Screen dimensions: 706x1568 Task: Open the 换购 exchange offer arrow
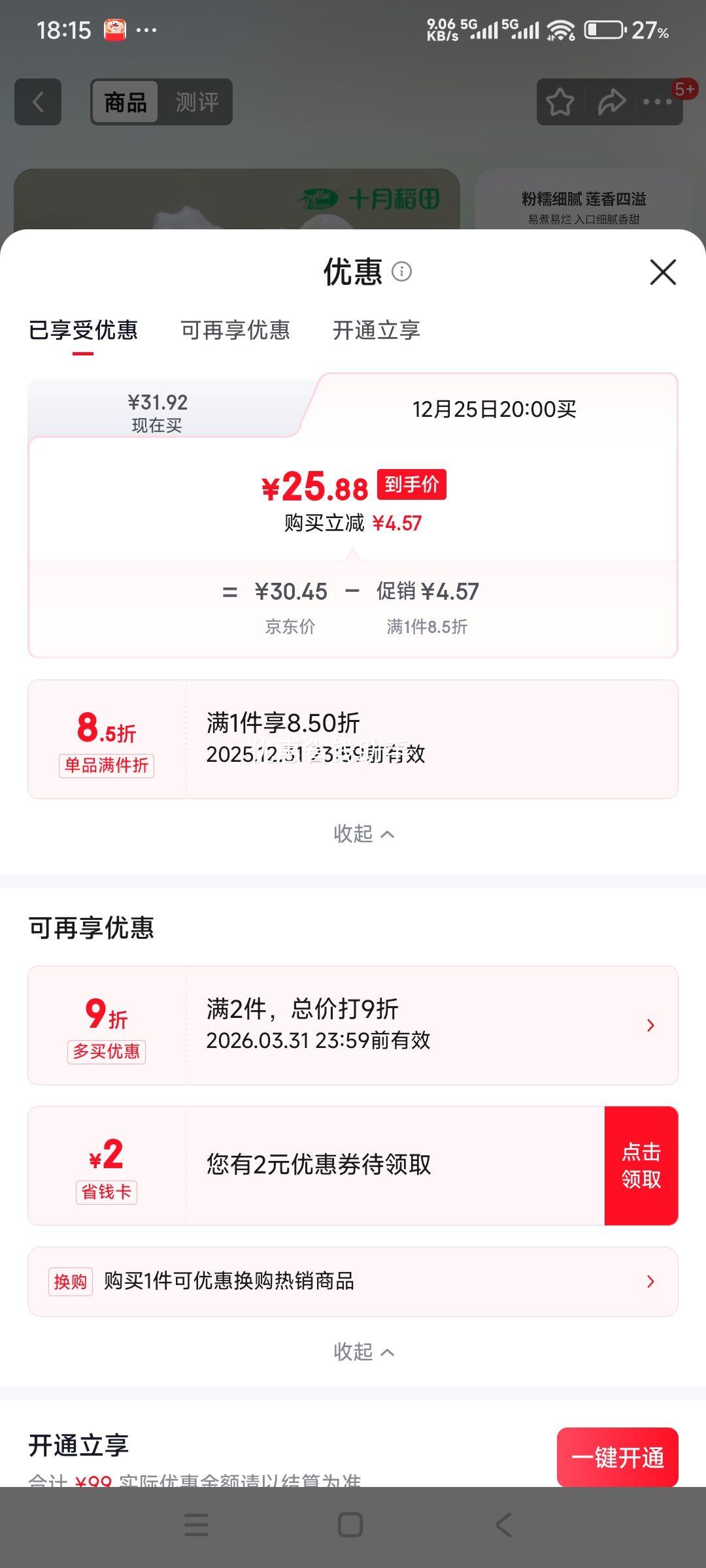649,1282
